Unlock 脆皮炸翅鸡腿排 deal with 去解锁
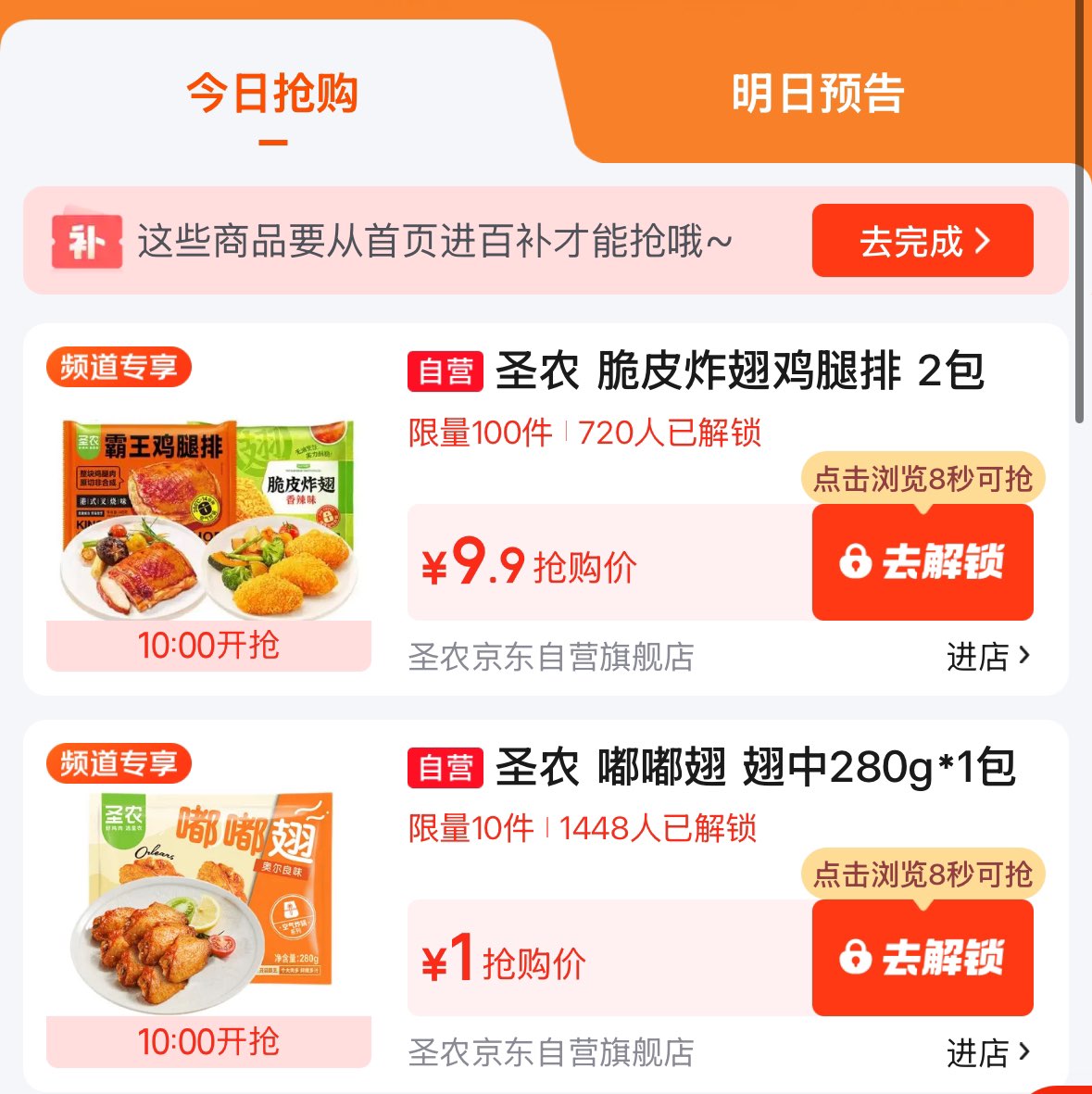The width and height of the screenshot is (1092, 1094). pyautogui.click(x=922, y=562)
